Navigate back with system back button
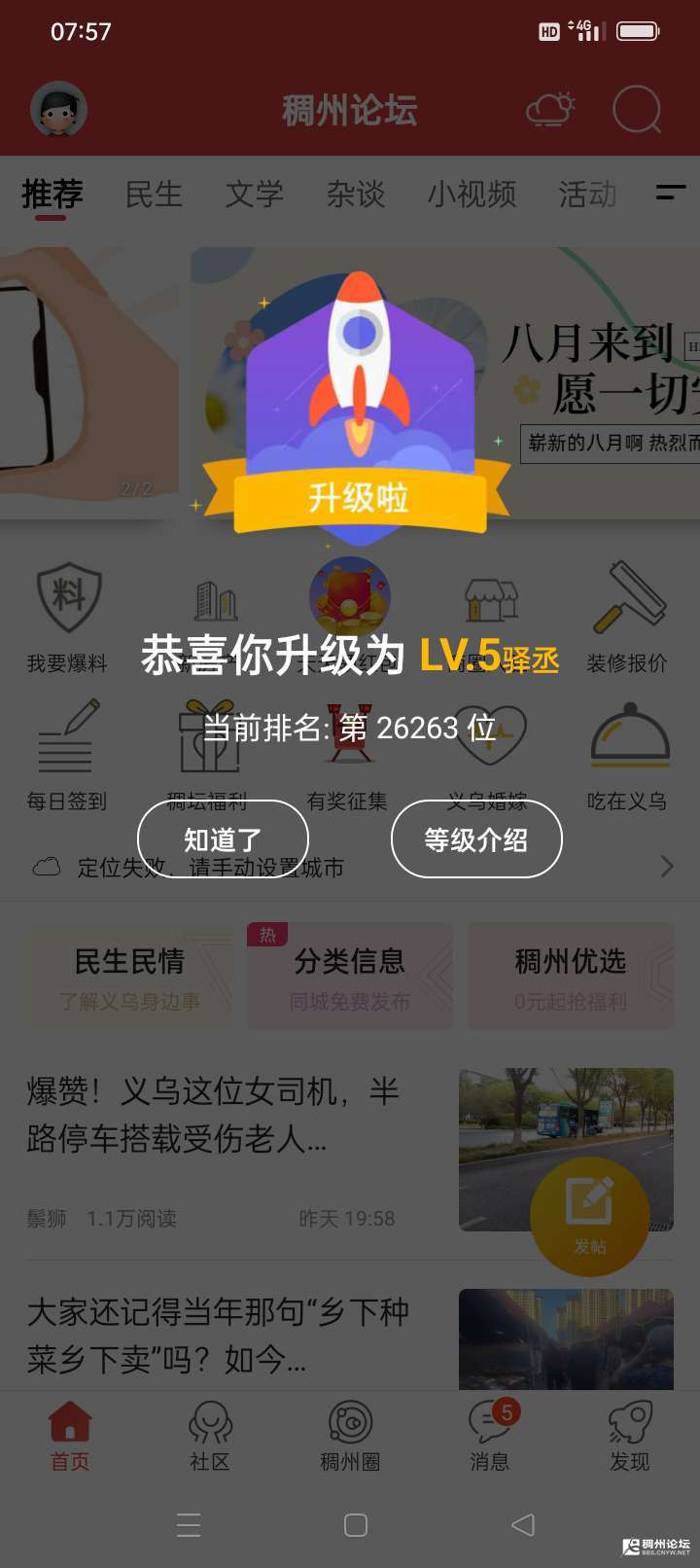 523,1524
